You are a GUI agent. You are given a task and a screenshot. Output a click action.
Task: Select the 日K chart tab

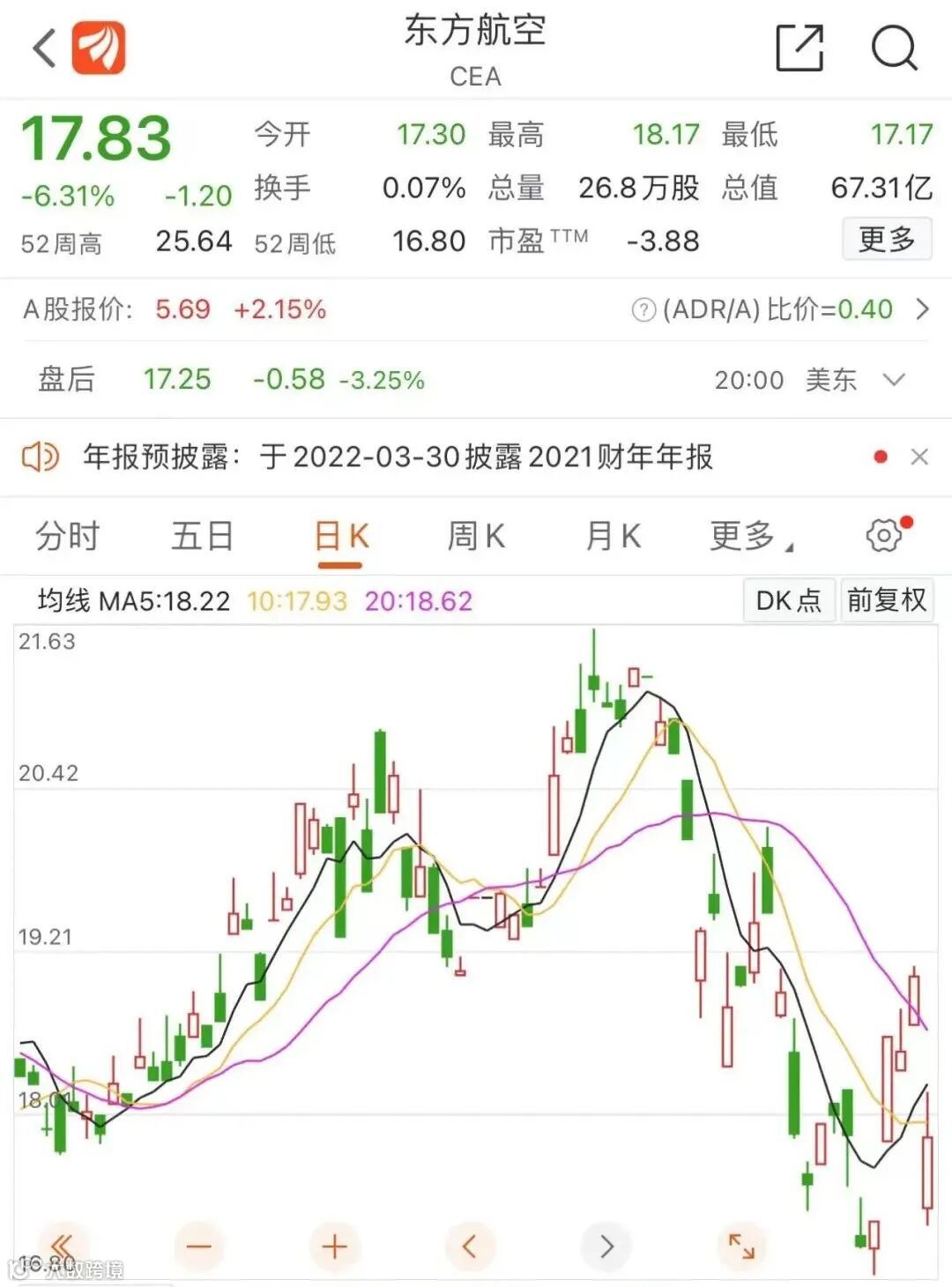[341, 536]
